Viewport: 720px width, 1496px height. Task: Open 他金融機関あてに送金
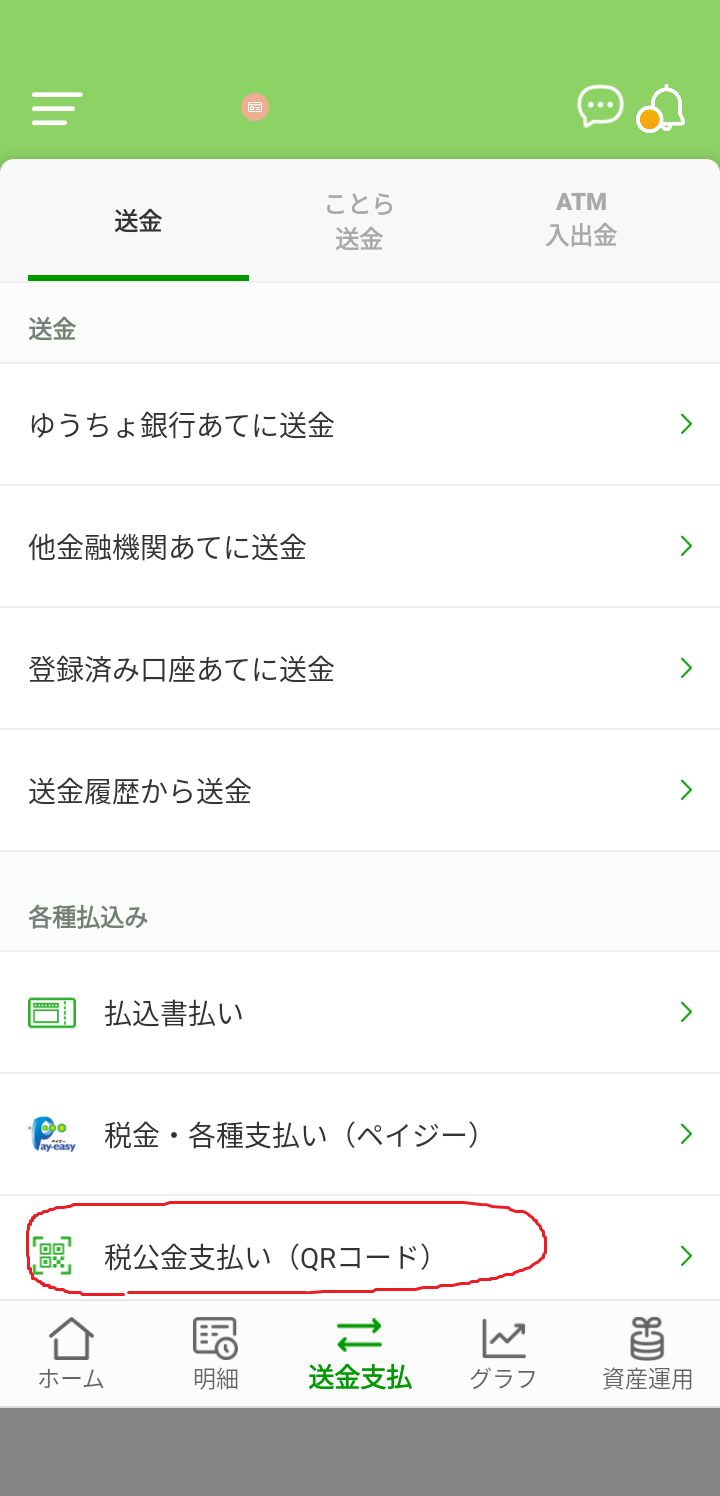[360, 547]
